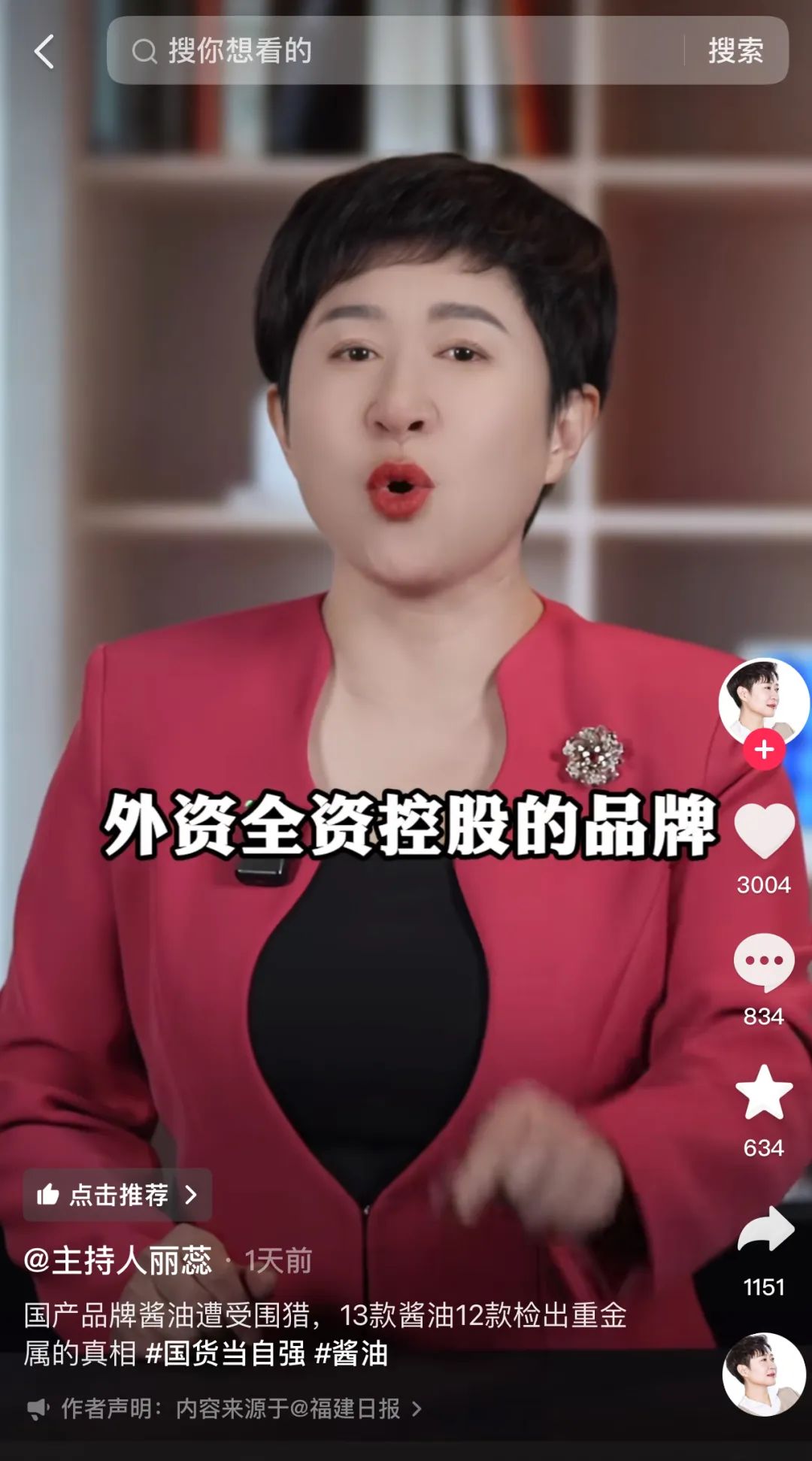Open the comments bubble
Image resolution: width=812 pixels, height=1461 pixels.
[764, 962]
